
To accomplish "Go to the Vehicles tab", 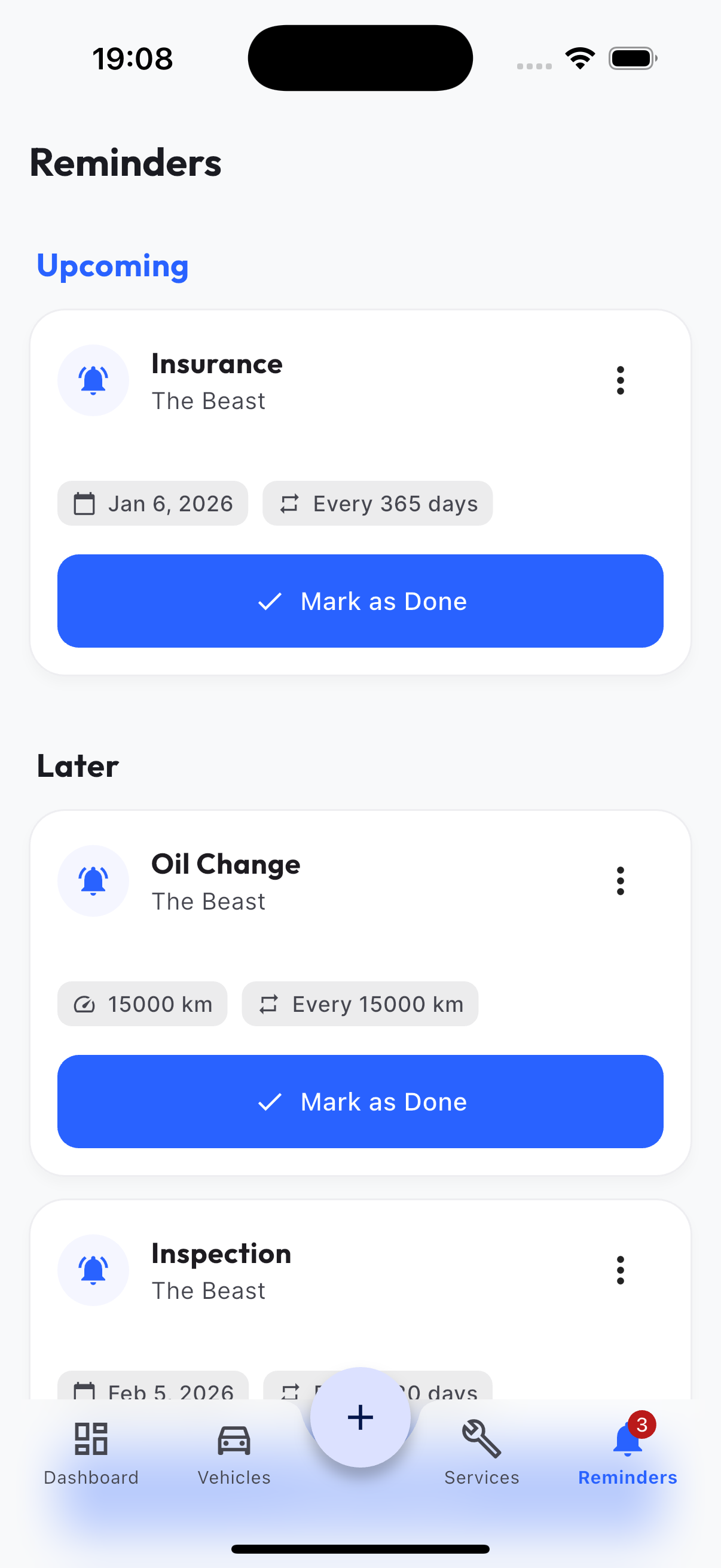I will 234,1452.
